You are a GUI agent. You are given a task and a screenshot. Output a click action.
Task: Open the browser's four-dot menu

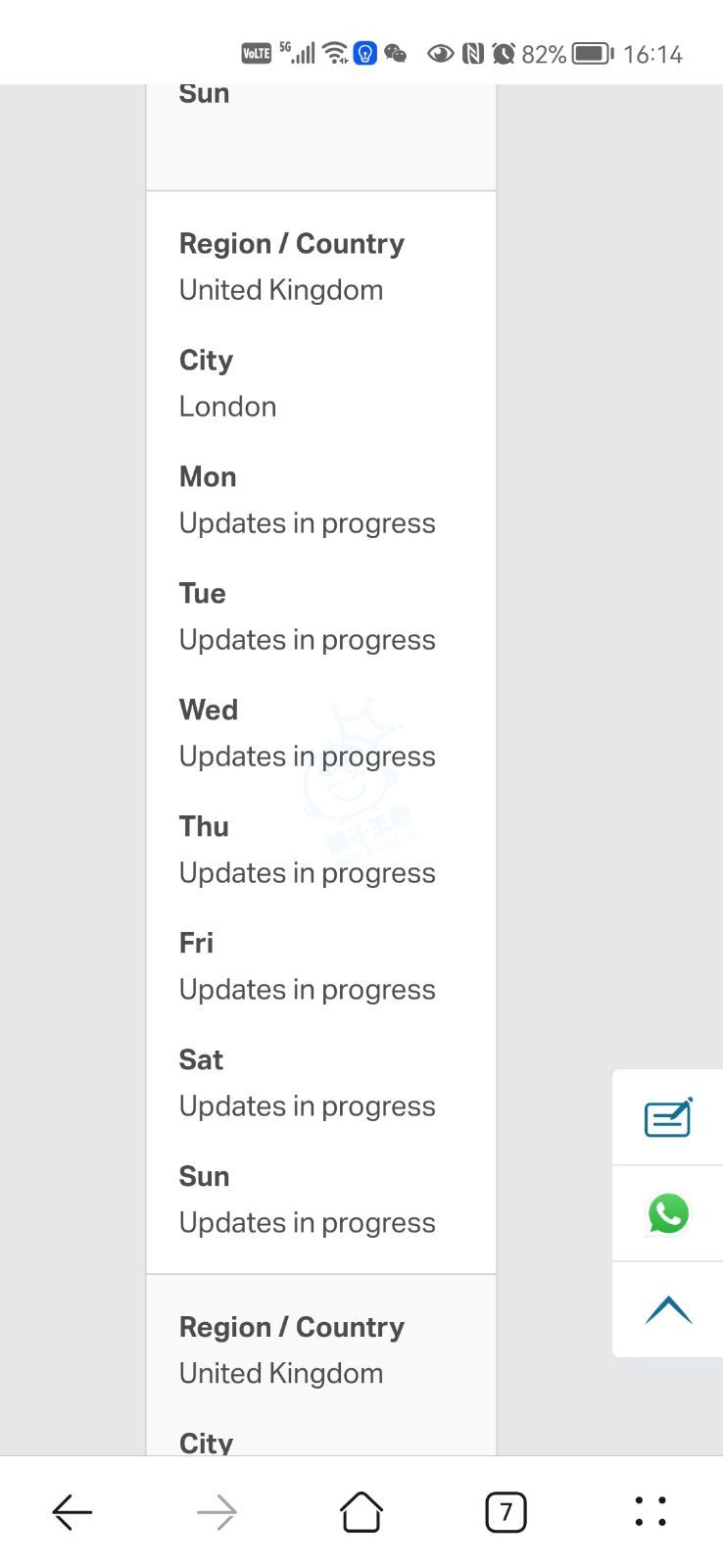pos(651,1512)
